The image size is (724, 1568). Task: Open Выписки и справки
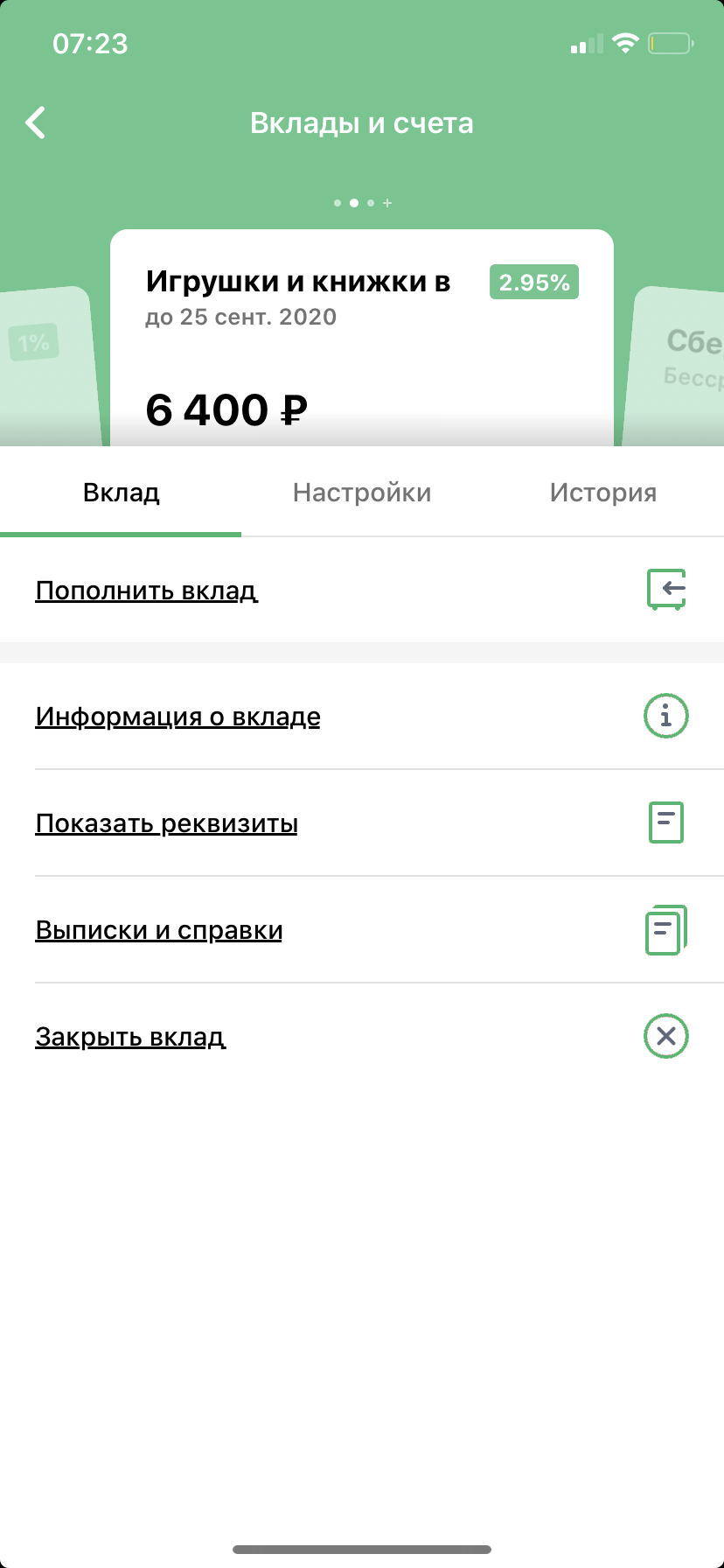pos(158,930)
